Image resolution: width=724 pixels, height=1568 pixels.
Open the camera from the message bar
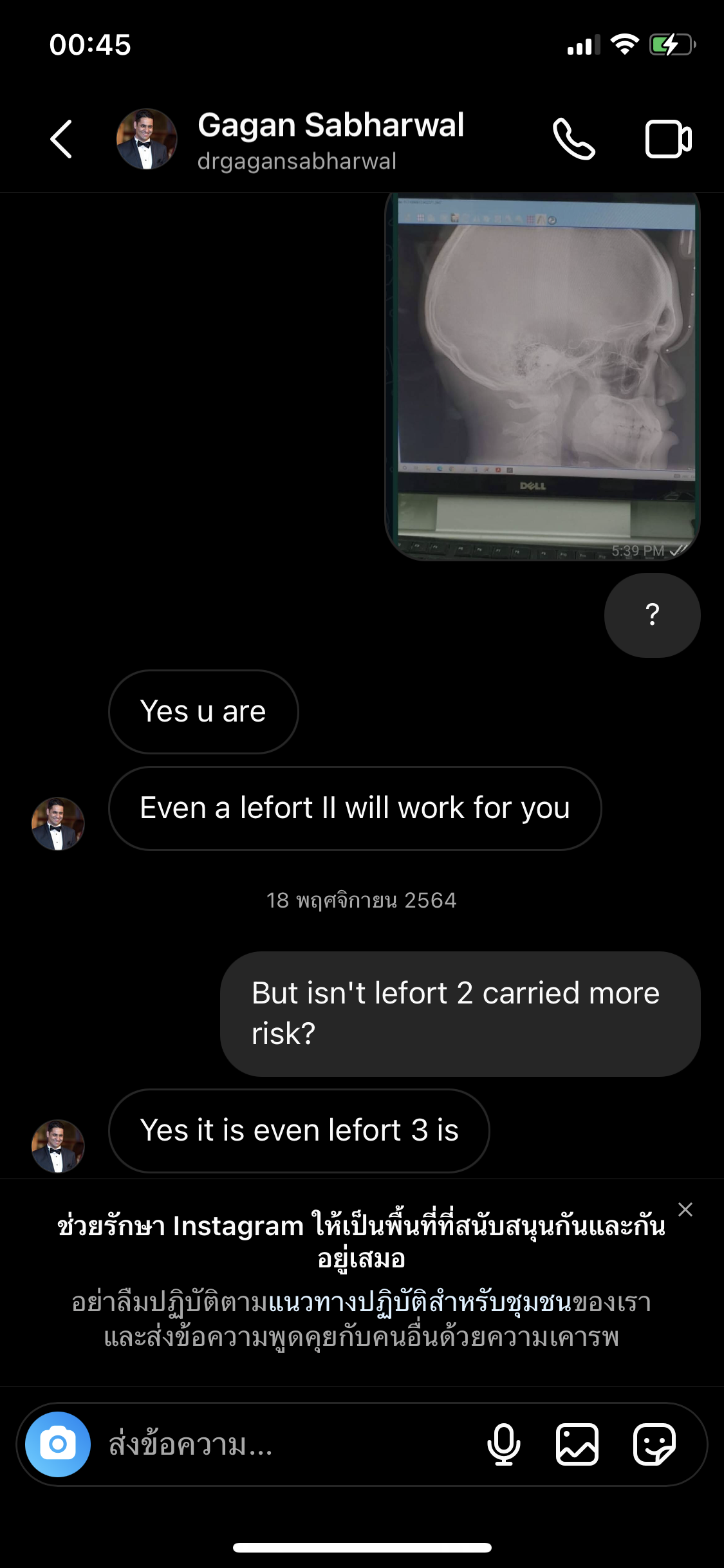pos(58,1444)
